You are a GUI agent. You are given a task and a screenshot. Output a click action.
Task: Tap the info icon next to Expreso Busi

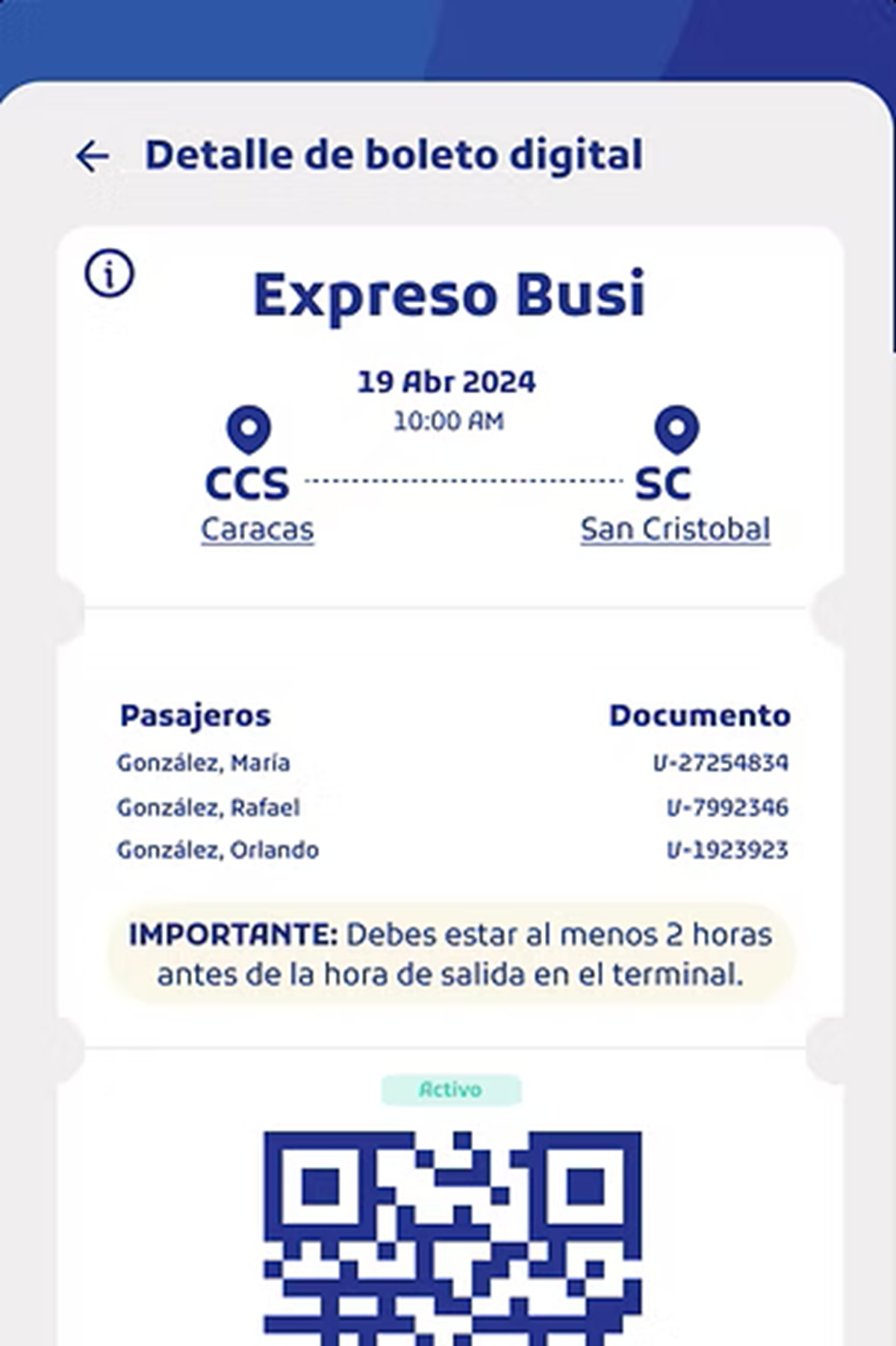[109, 275]
